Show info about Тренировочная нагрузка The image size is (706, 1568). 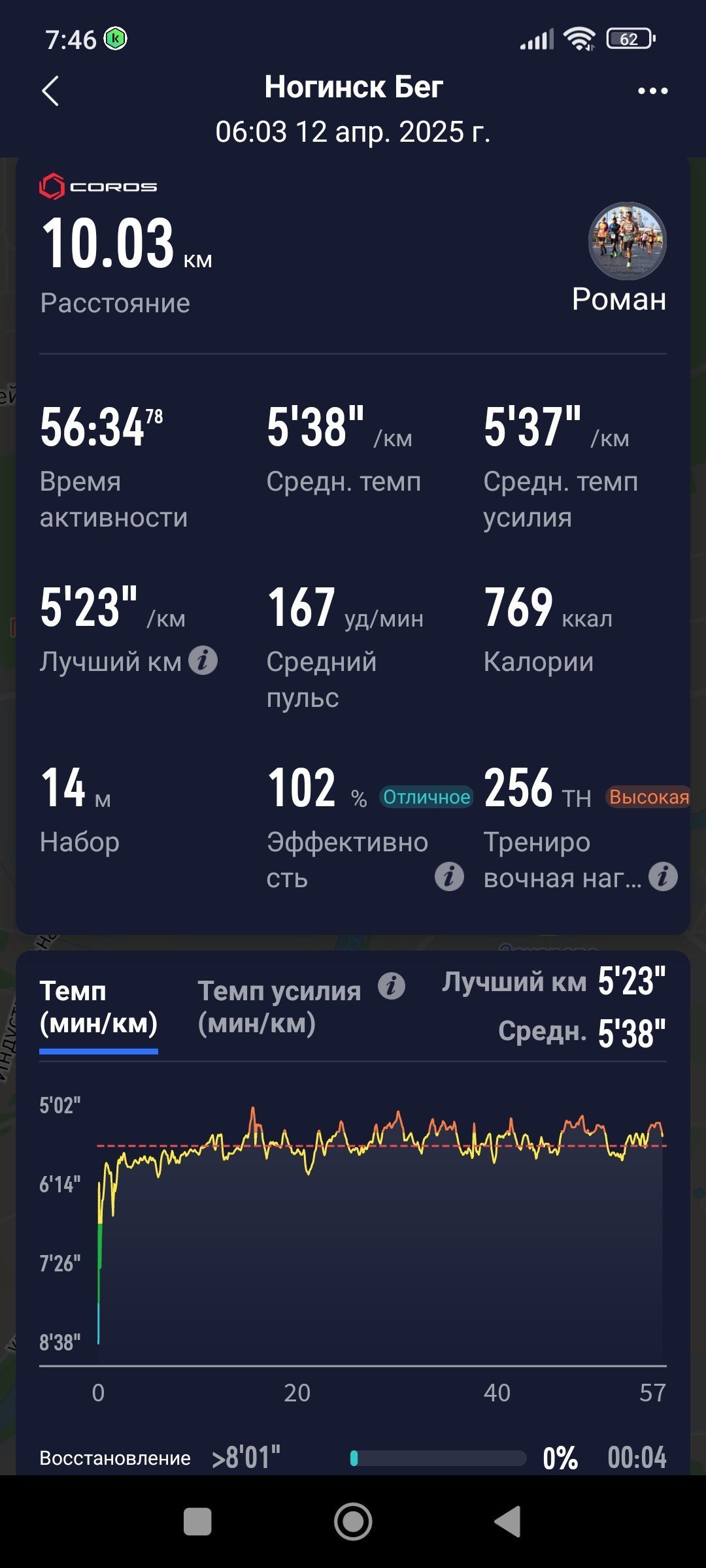click(x=663, y=877)
